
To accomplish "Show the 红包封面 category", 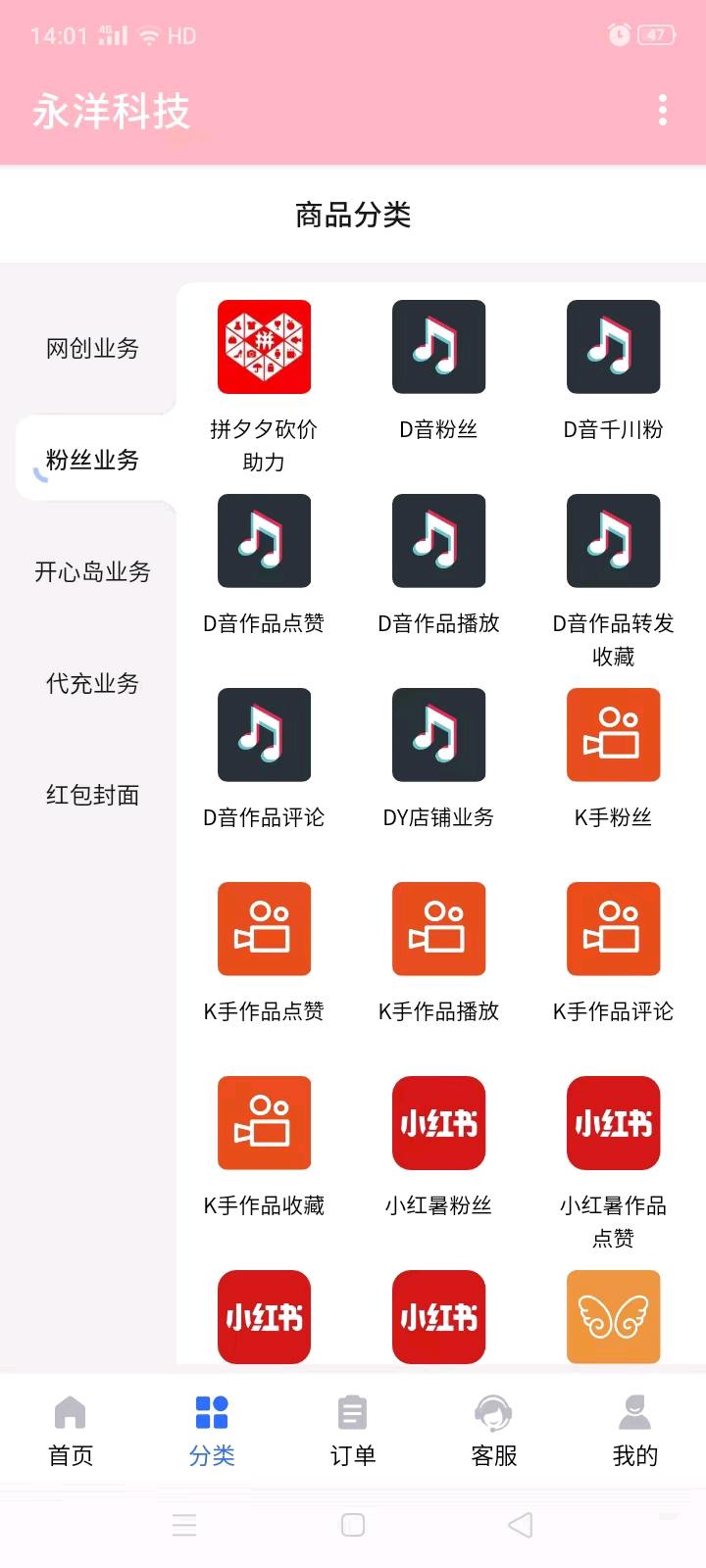I will 92,795.
